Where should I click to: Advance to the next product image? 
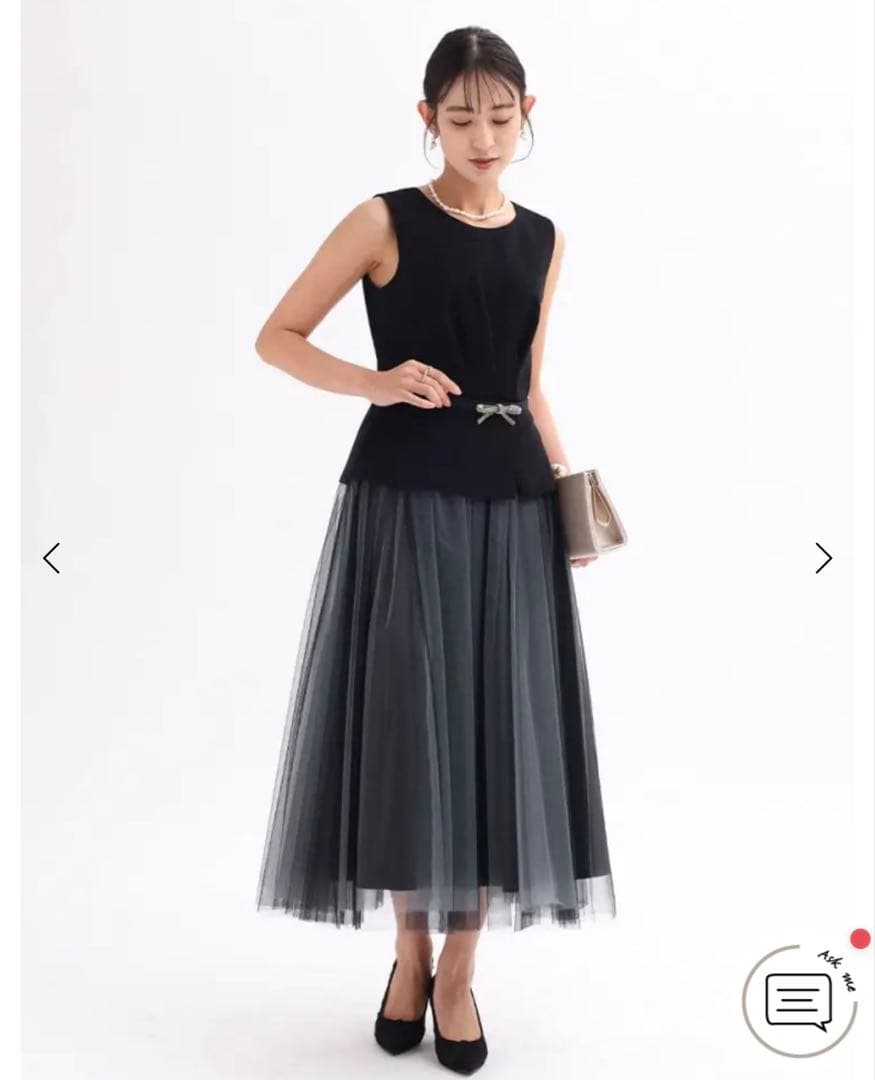823,558
